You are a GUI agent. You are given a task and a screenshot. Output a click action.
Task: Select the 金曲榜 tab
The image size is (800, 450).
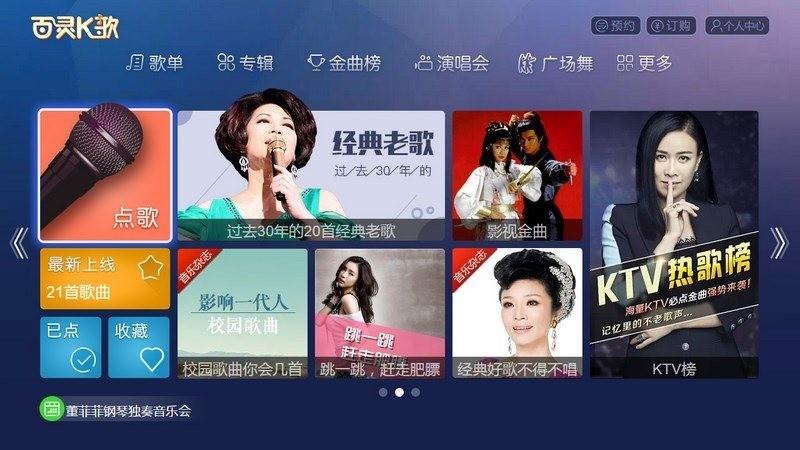click(343, 63)
